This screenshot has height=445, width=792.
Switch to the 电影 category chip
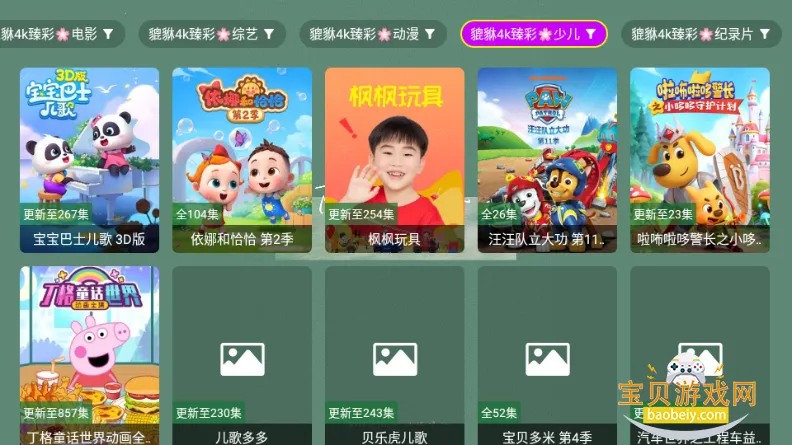pyautogui.click(x=60, y=34)
